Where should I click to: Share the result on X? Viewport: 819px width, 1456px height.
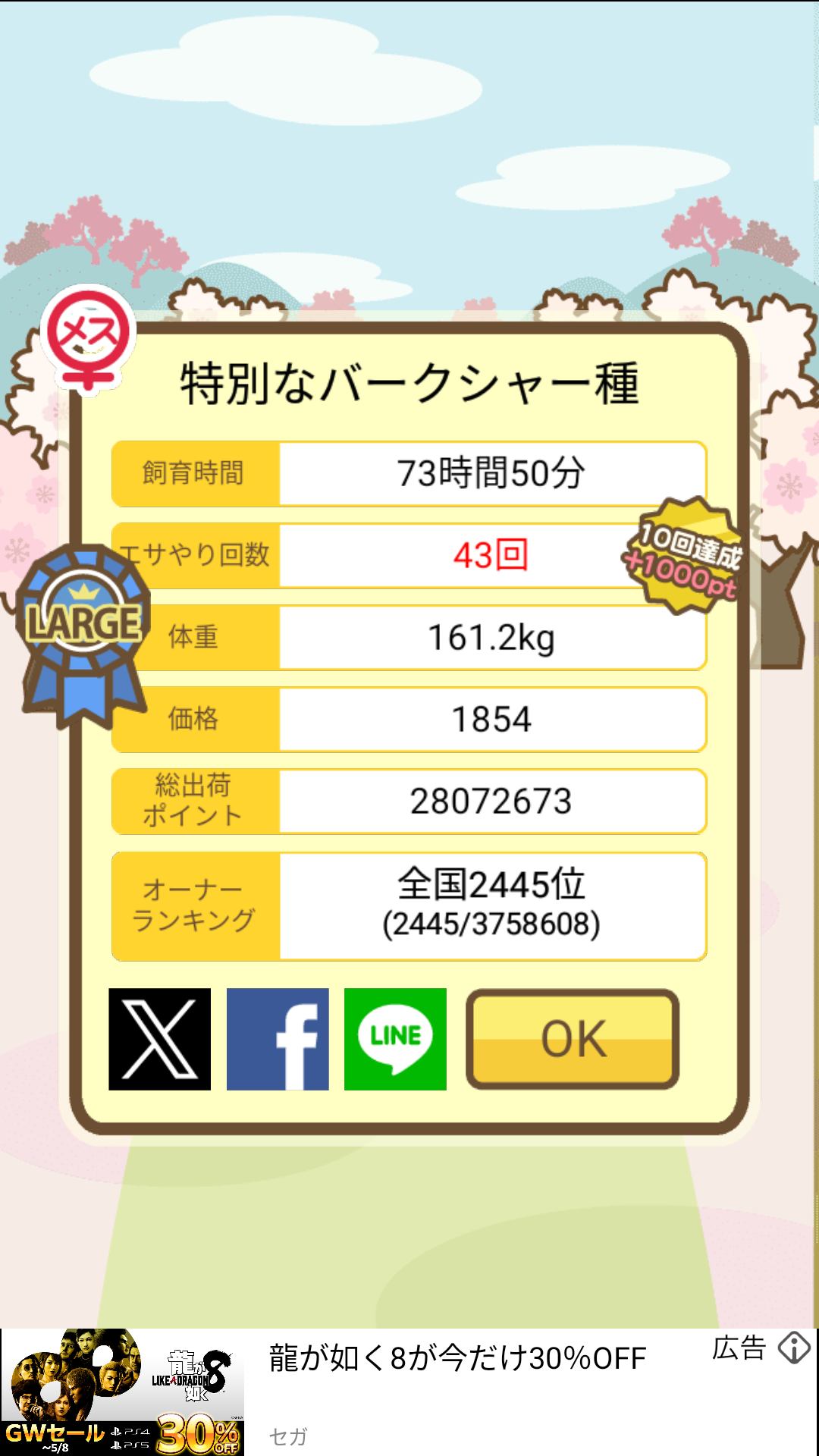pyautogui.click(x=159, y=1039)
